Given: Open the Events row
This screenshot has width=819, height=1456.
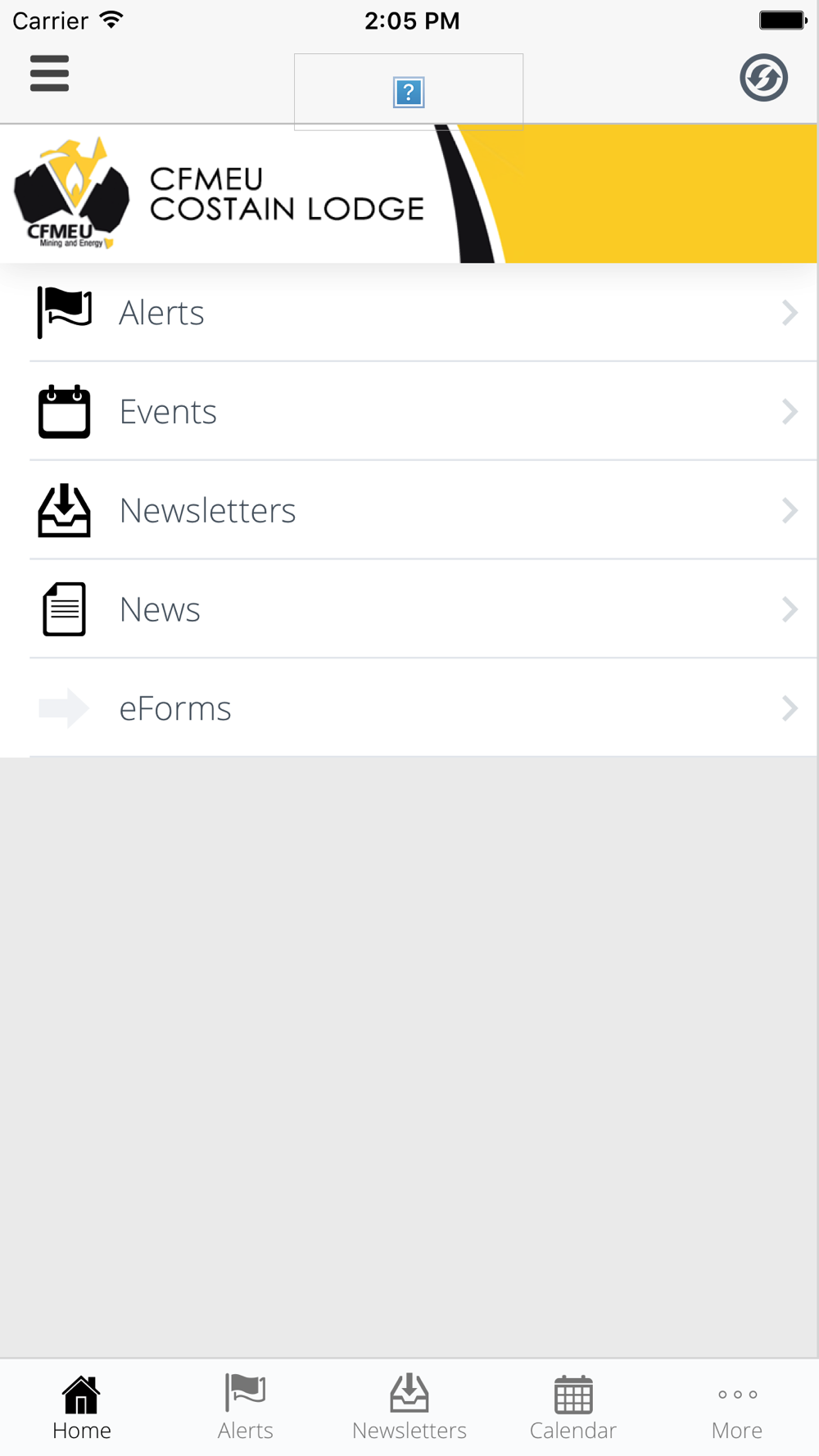Looking at the screenshot, I should pos(409,411).
